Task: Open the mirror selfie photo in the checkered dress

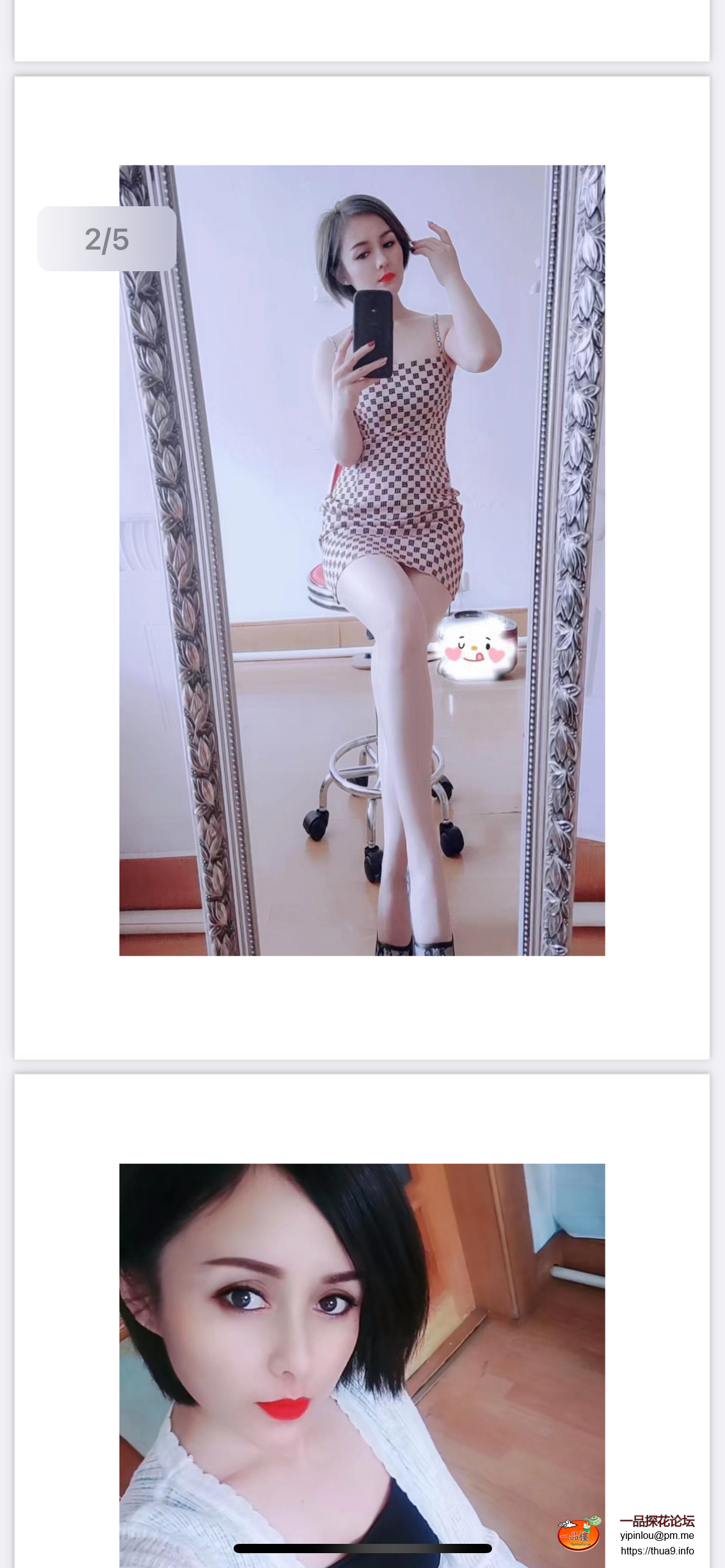Action: (x=362, y=560)
